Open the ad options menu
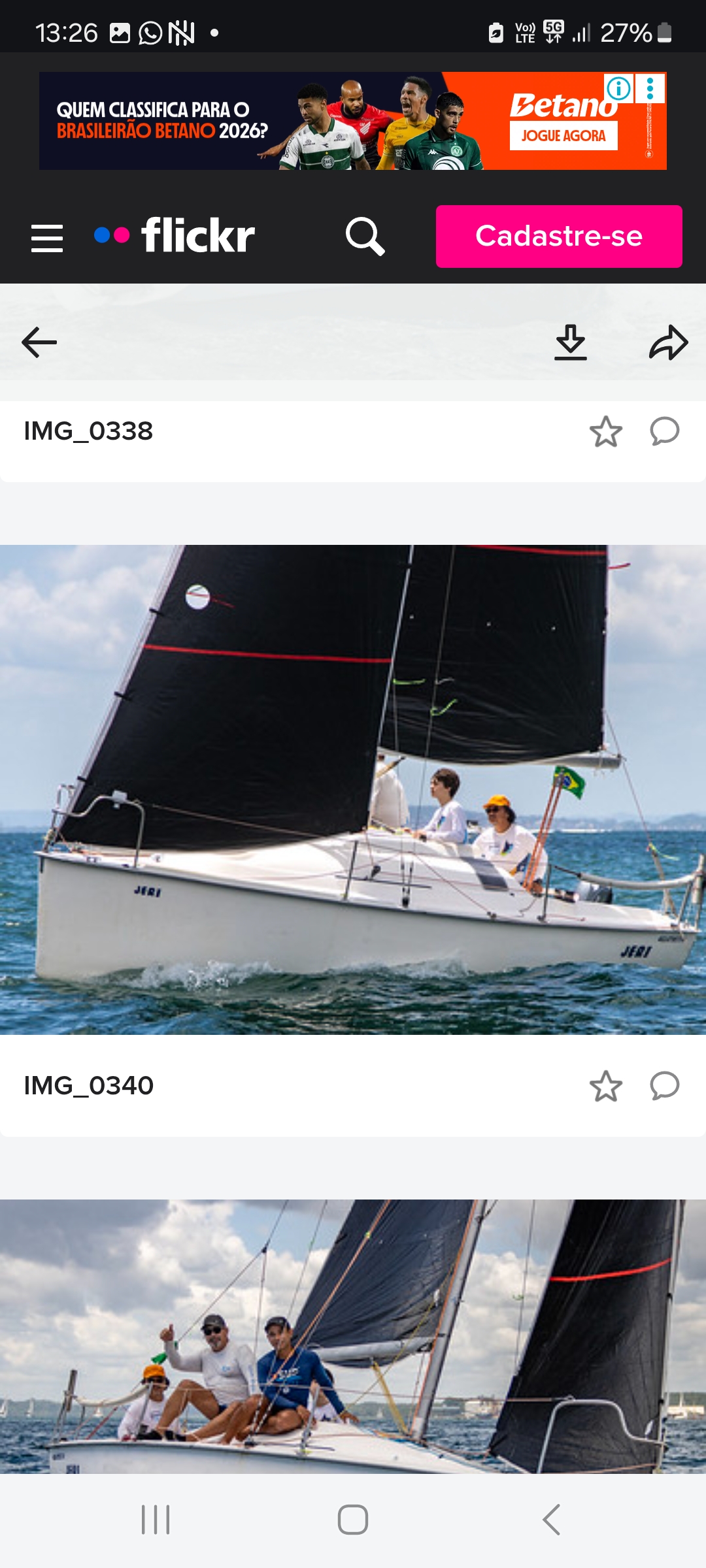This screenshot has height=1568, width=706. pyautogui.click(x=650, y=88)
